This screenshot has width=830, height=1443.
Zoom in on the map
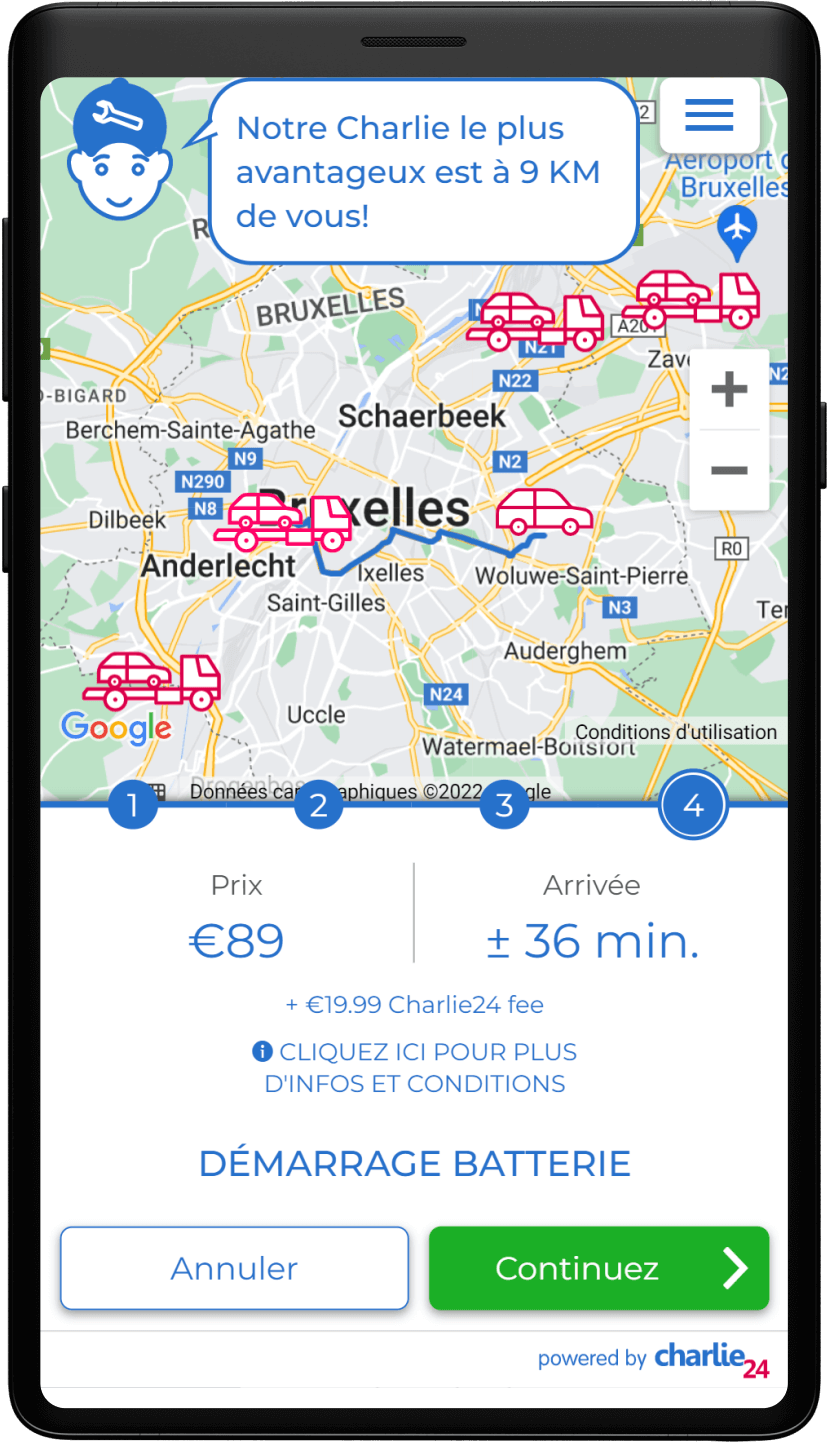729,389
